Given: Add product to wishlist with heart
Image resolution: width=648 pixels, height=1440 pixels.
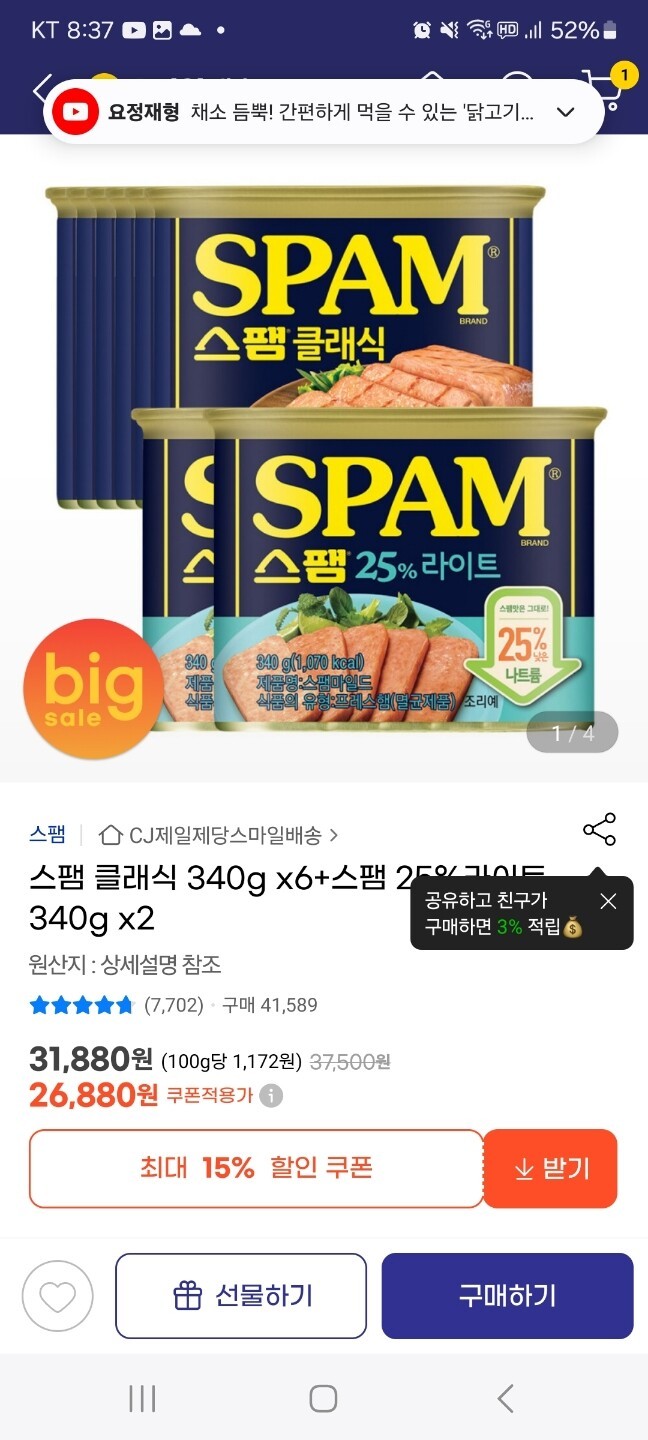Looking at the screenshot, I should pyautogui.click(x=57, y=1296).
